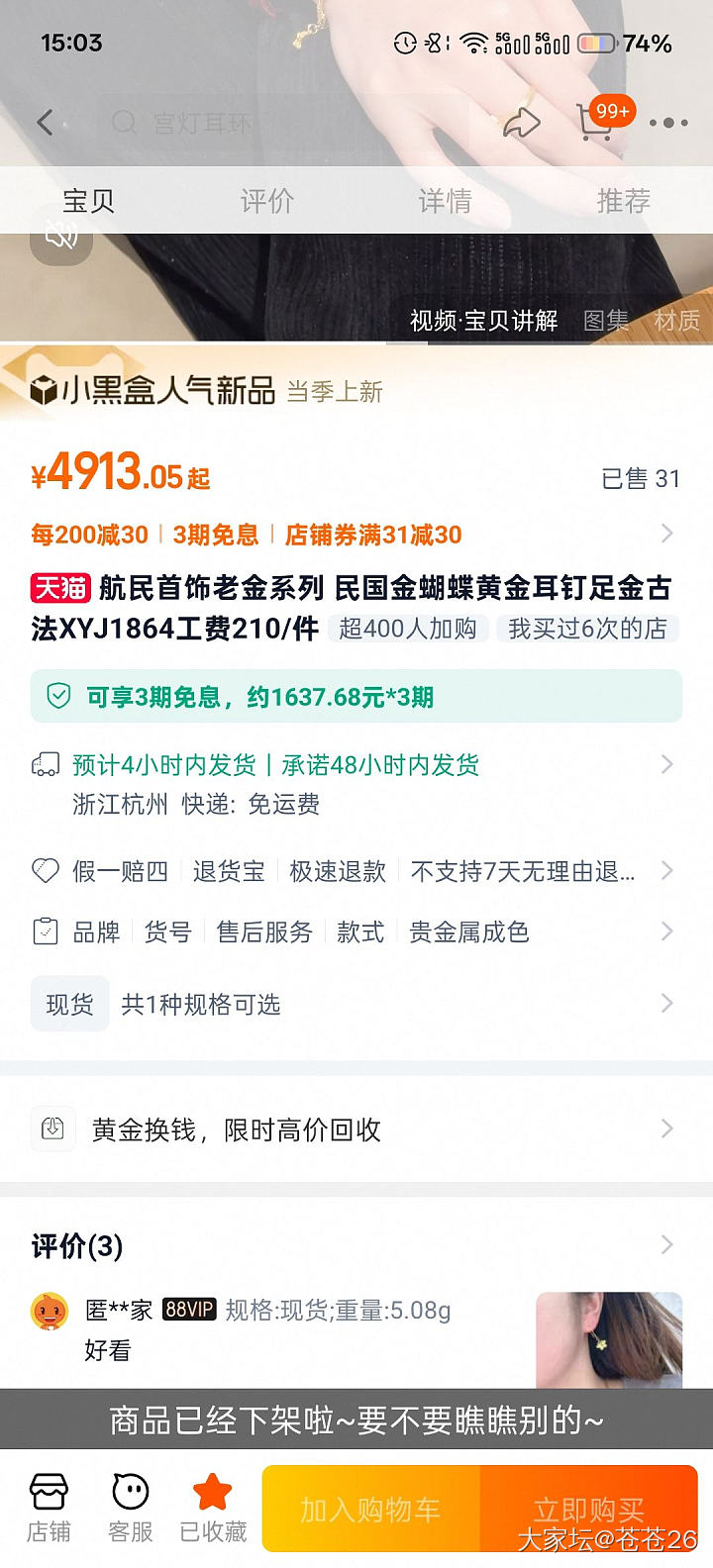Image resolution: width=713 pixels, height=1568 pixels.
Task: Go back to the previous page
Action: pos(46,123)
